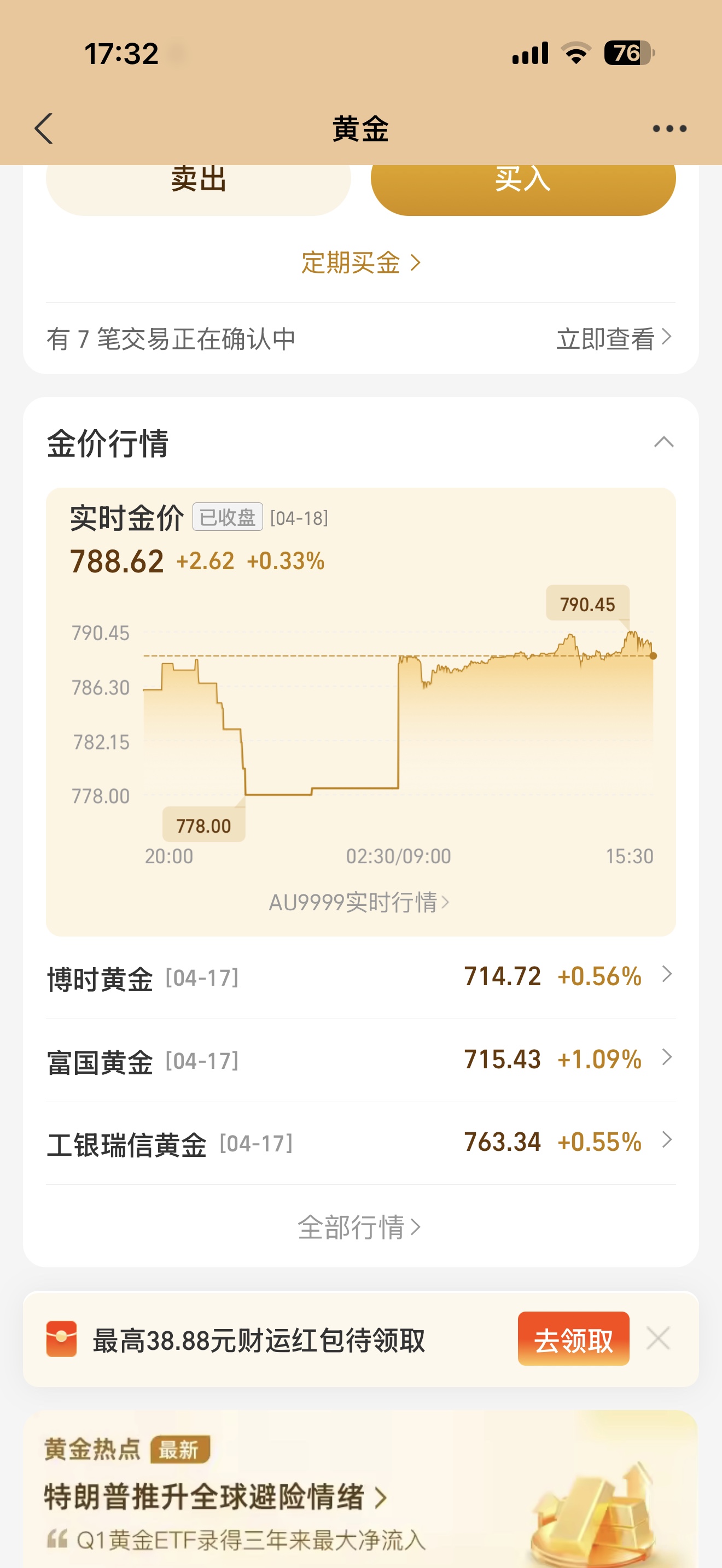722x1568 pixels.
Task: Dismiss the red packet banner
Action: click(658, 1338)
